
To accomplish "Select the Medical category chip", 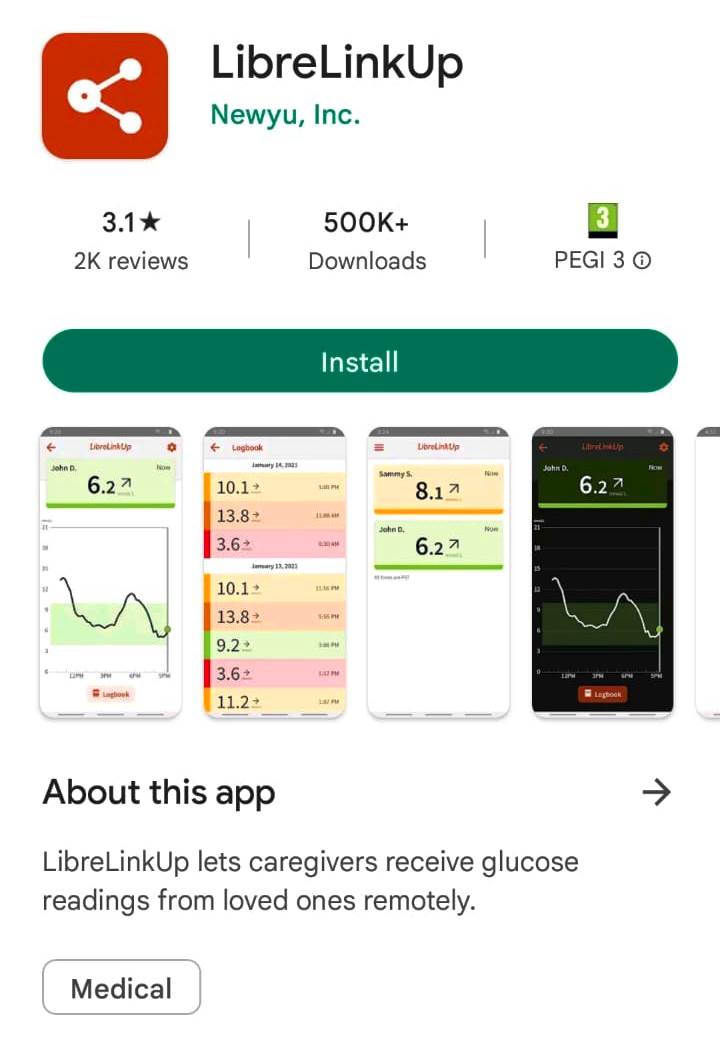I will (121, 988).
